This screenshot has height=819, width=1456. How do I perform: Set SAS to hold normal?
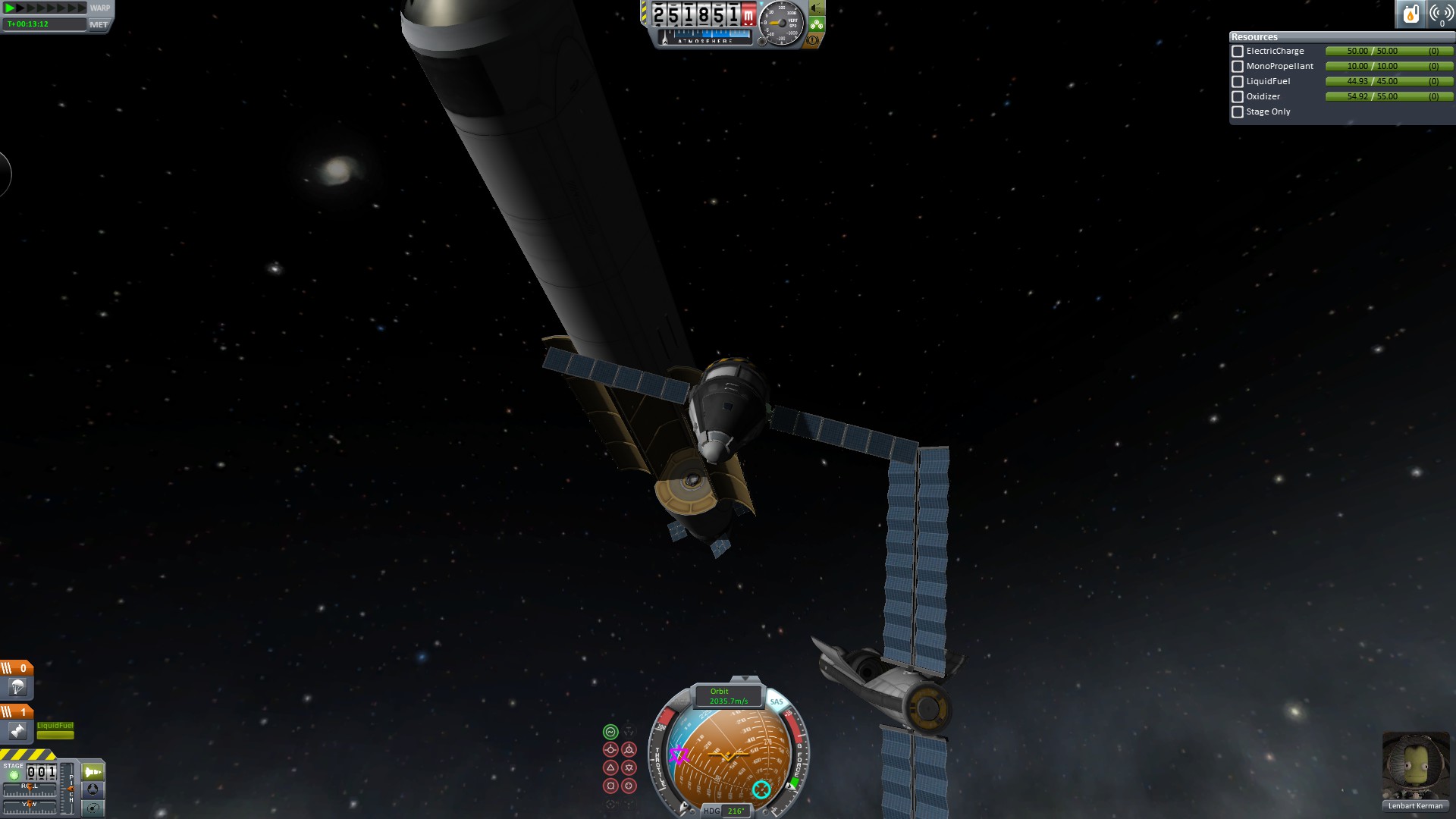[x=610, y=767]
